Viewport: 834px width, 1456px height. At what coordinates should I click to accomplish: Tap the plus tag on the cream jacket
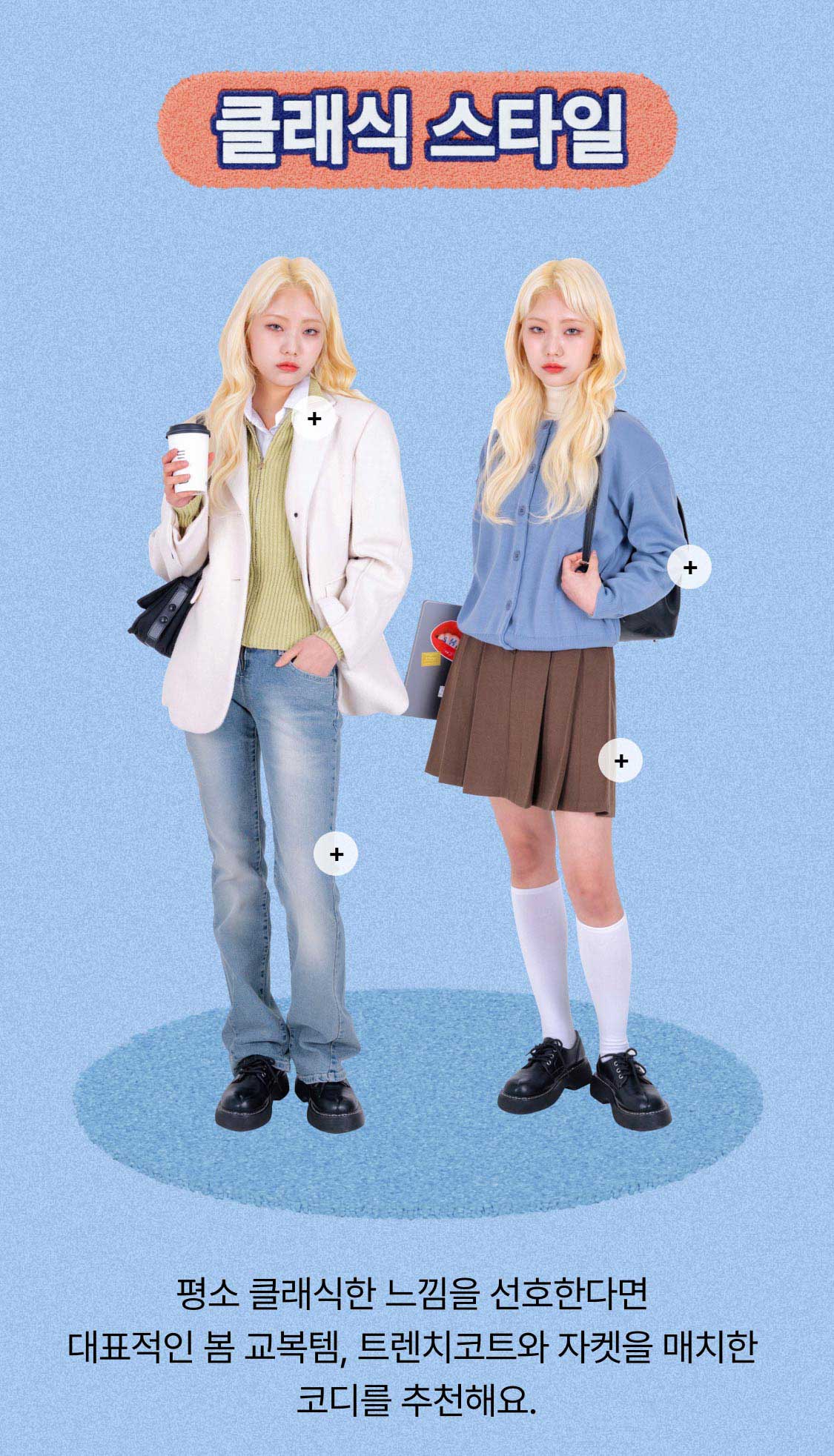pos(314,419)
